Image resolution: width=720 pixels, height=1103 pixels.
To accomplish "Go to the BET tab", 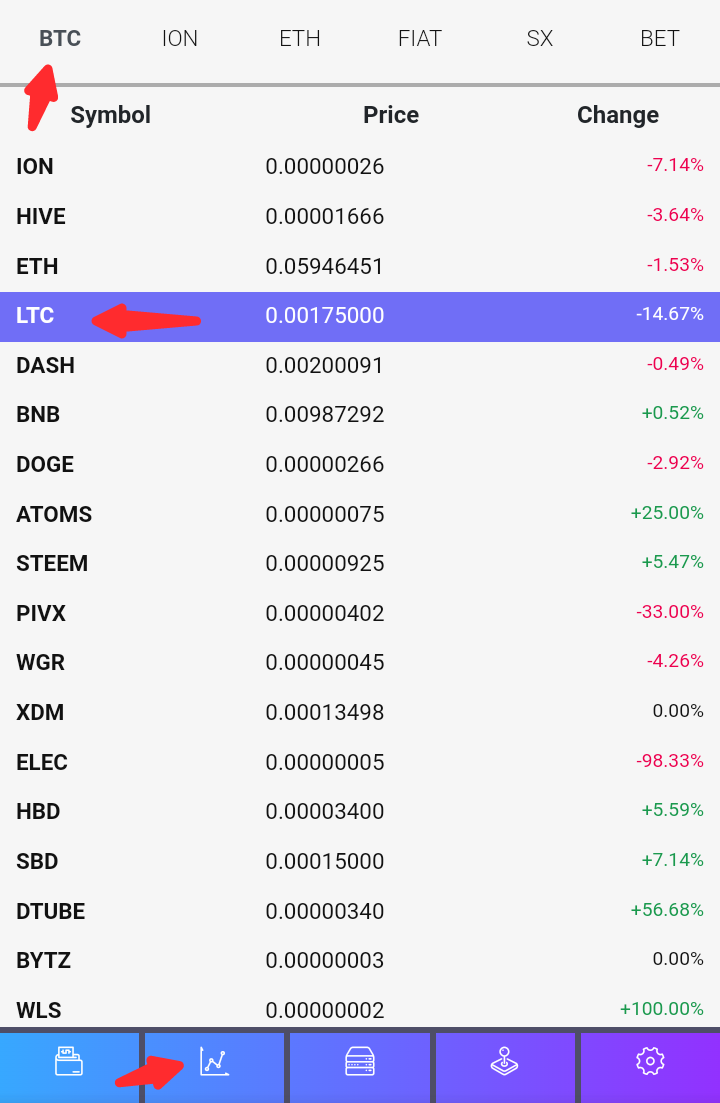I will 660,39.
